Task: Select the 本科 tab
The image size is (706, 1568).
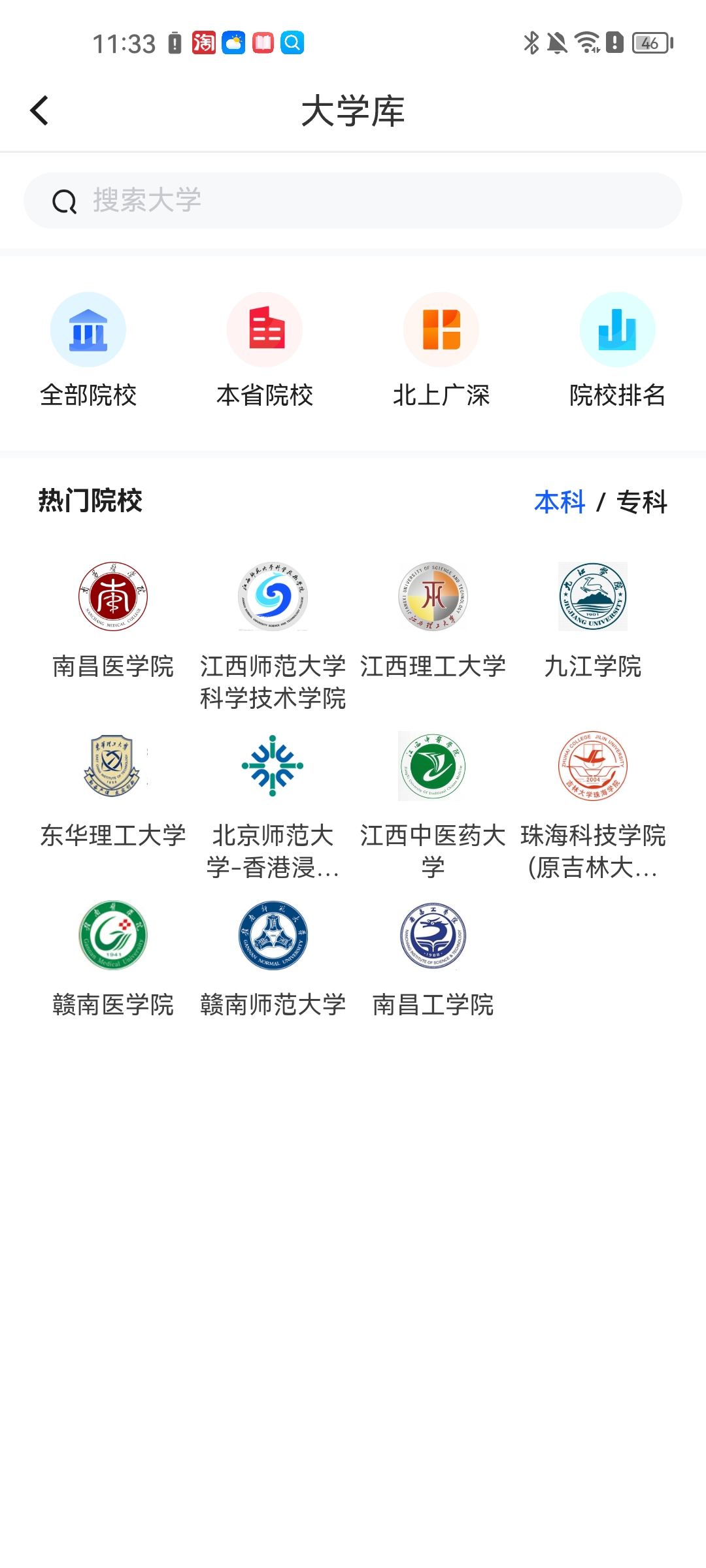Action: [x=559, y=503]
